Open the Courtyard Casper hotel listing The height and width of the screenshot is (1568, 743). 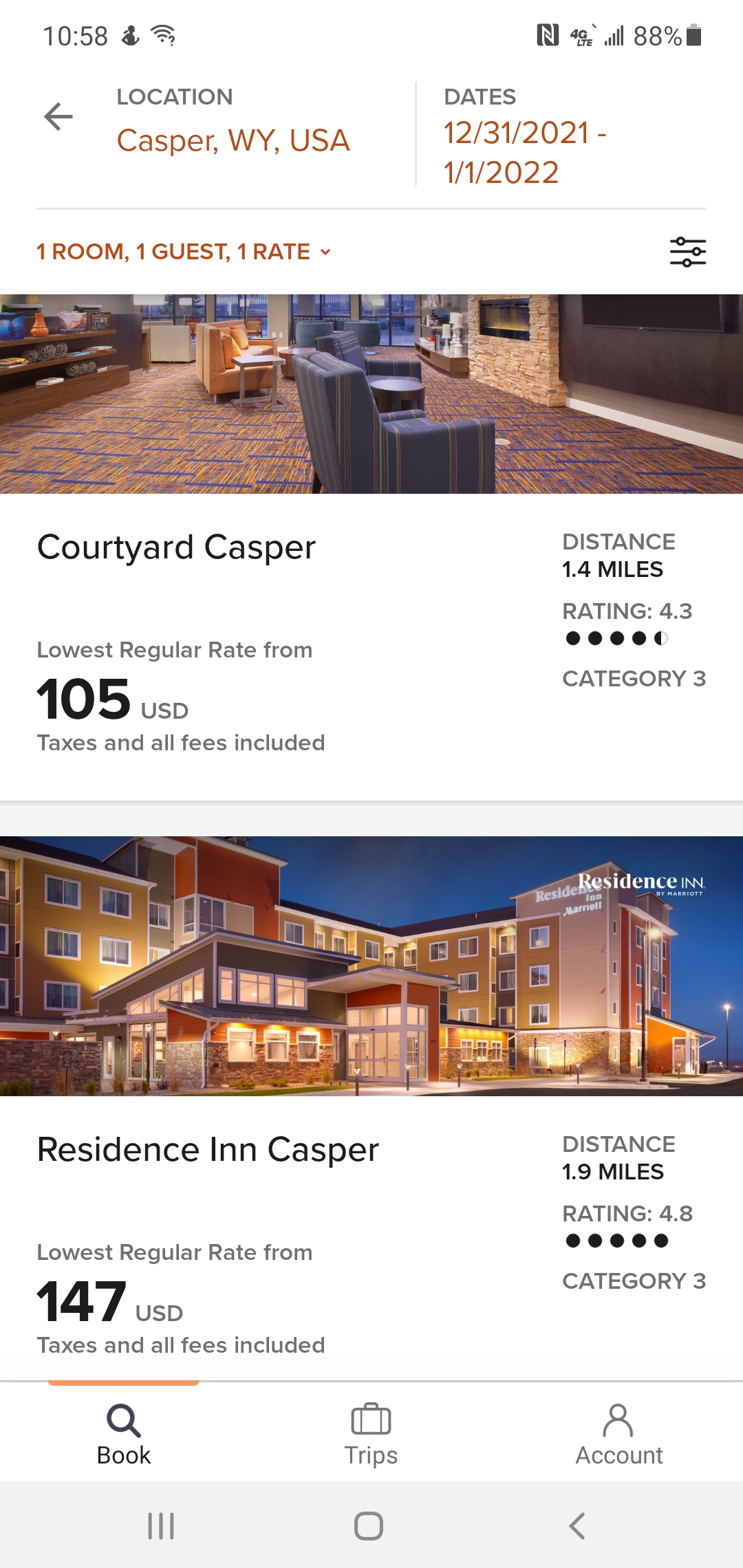click(x=176, y=547)
